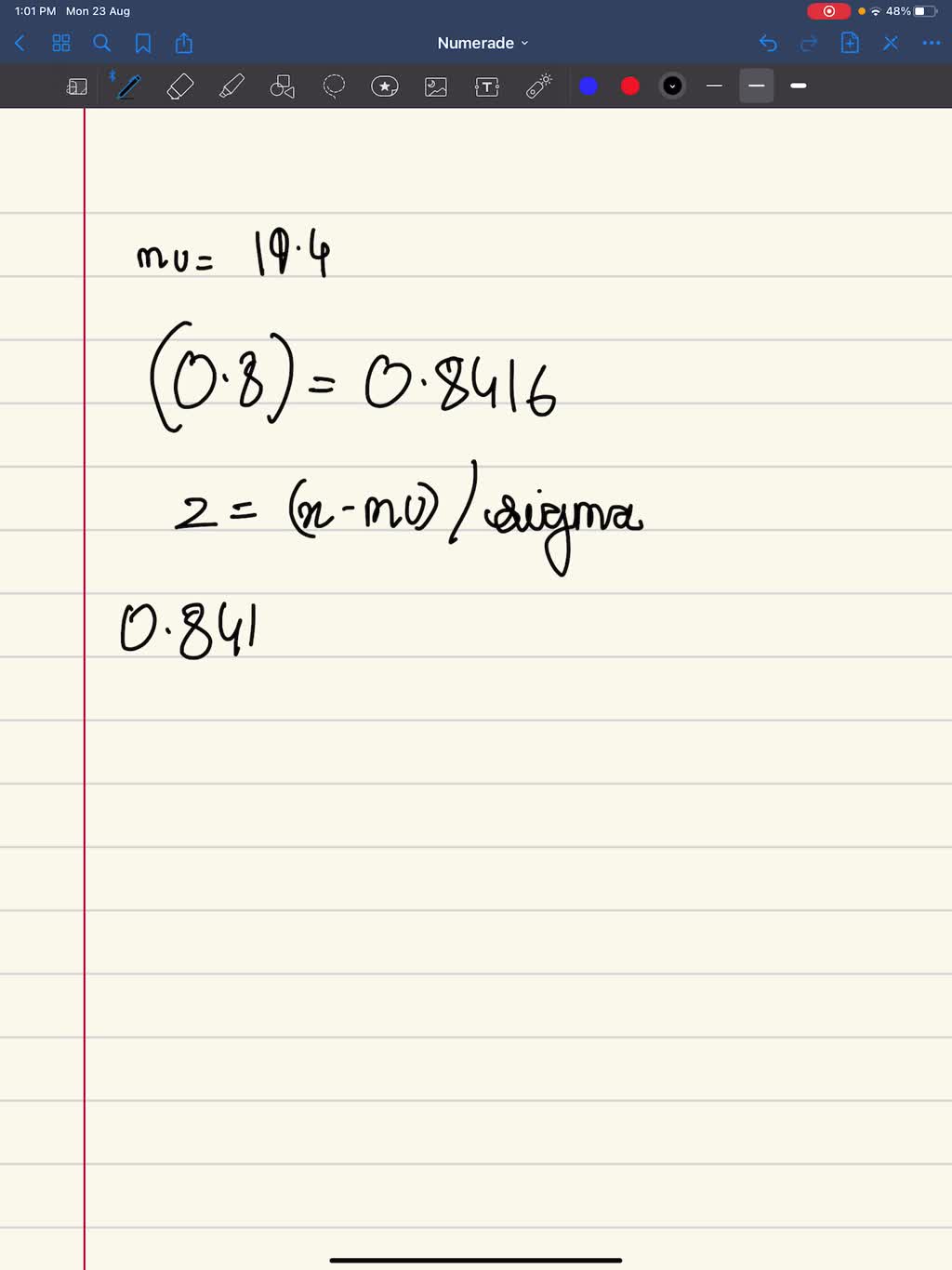Insert an image with the photo tool

point(436,86)
